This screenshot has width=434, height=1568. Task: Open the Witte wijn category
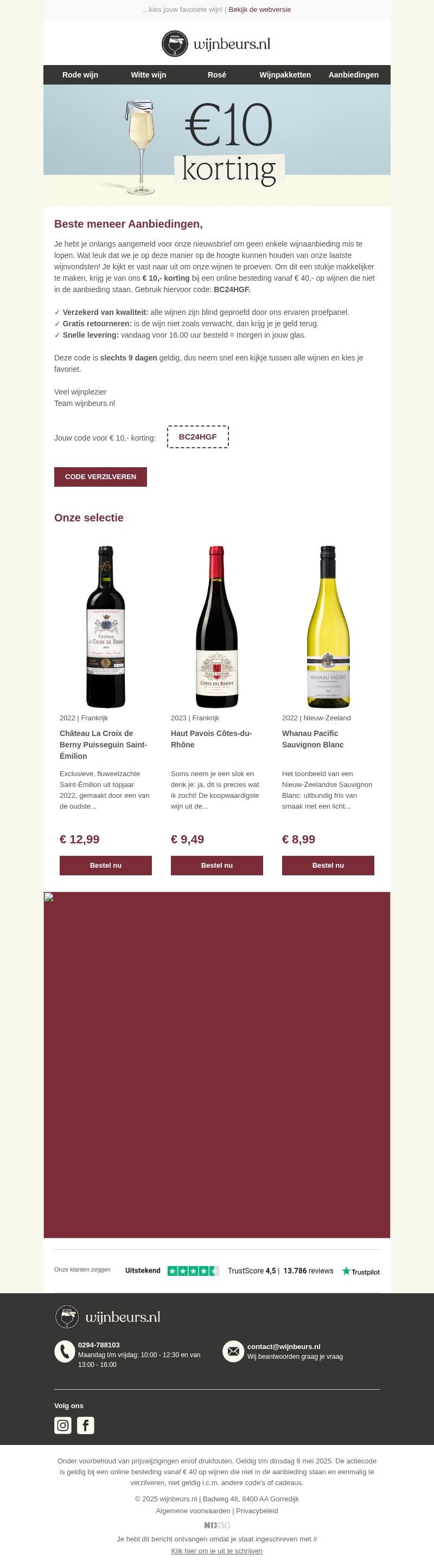pyautogui.click(x=148, y=75)
